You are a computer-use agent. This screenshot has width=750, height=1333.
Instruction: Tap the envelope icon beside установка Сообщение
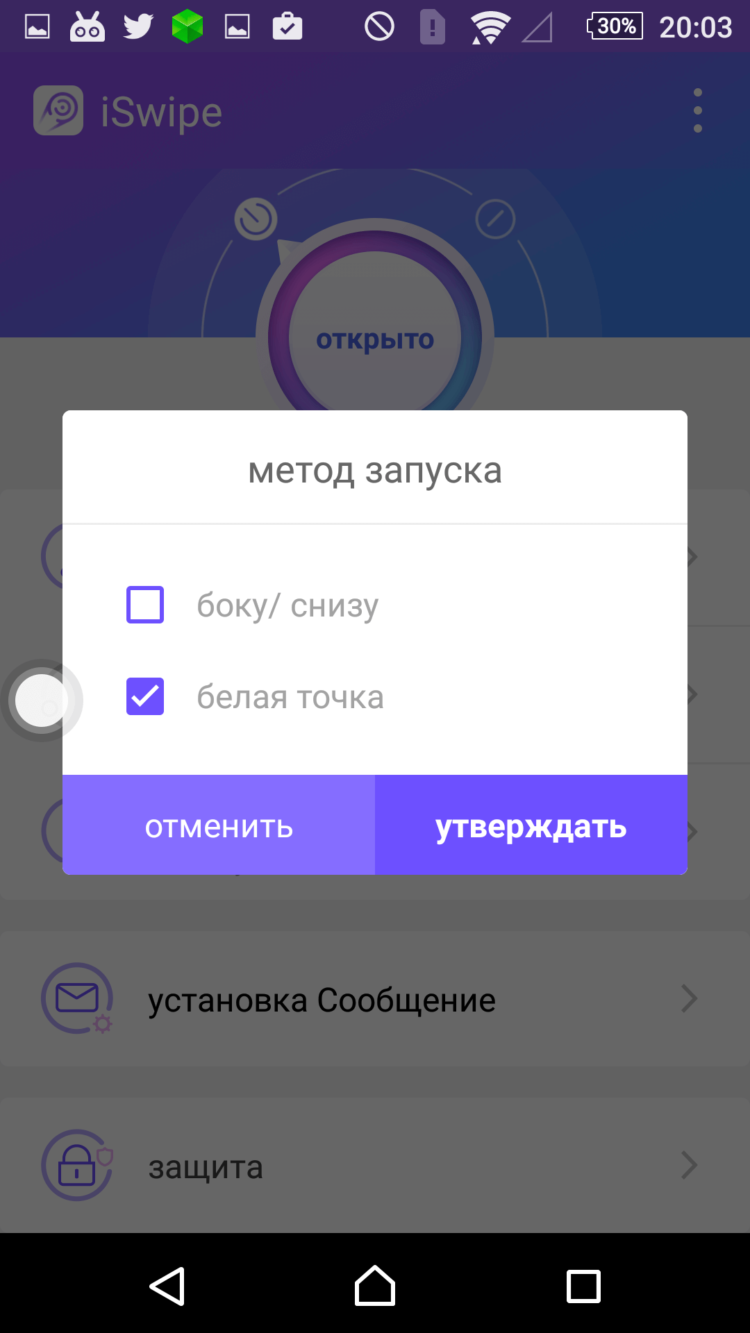coord(77,998)
